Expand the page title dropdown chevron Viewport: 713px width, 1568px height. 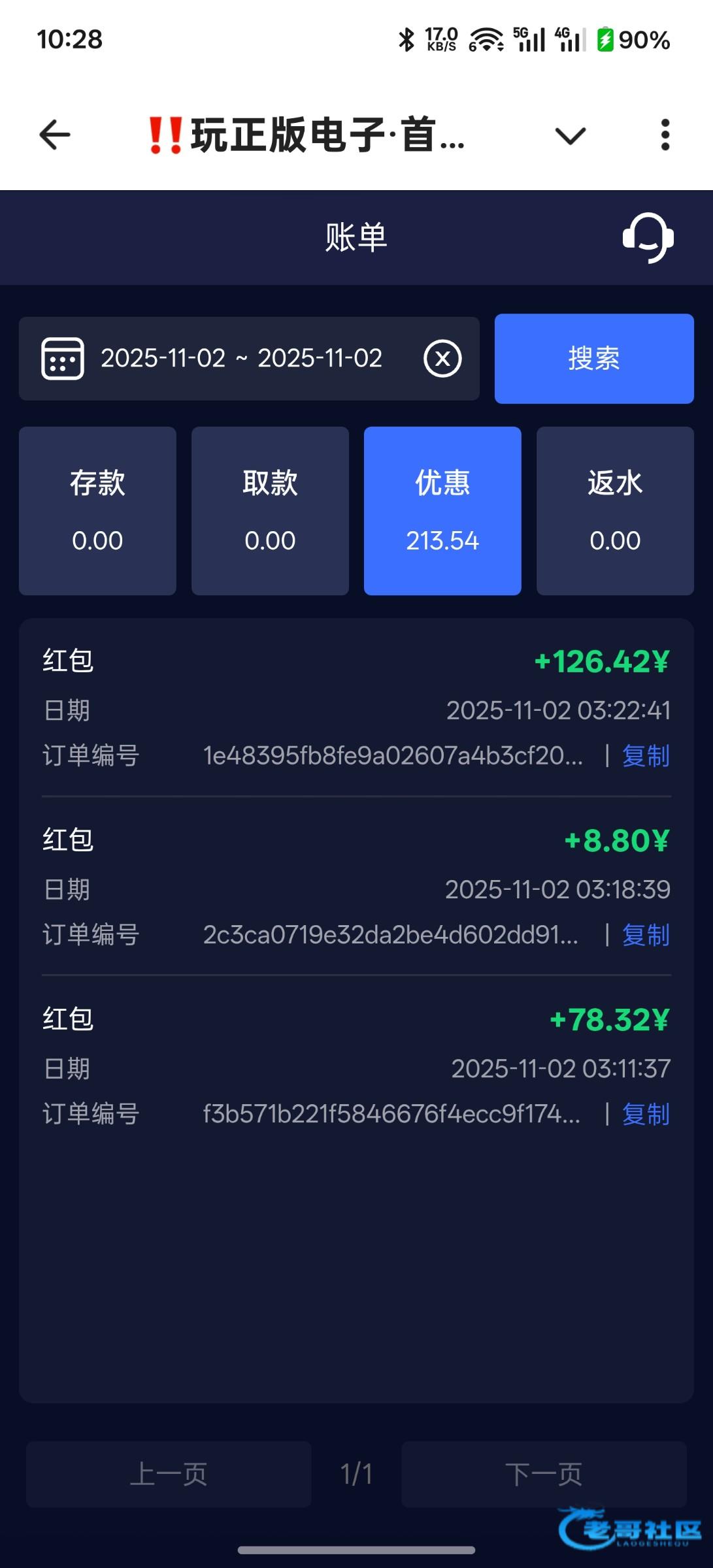pos(570,136)
